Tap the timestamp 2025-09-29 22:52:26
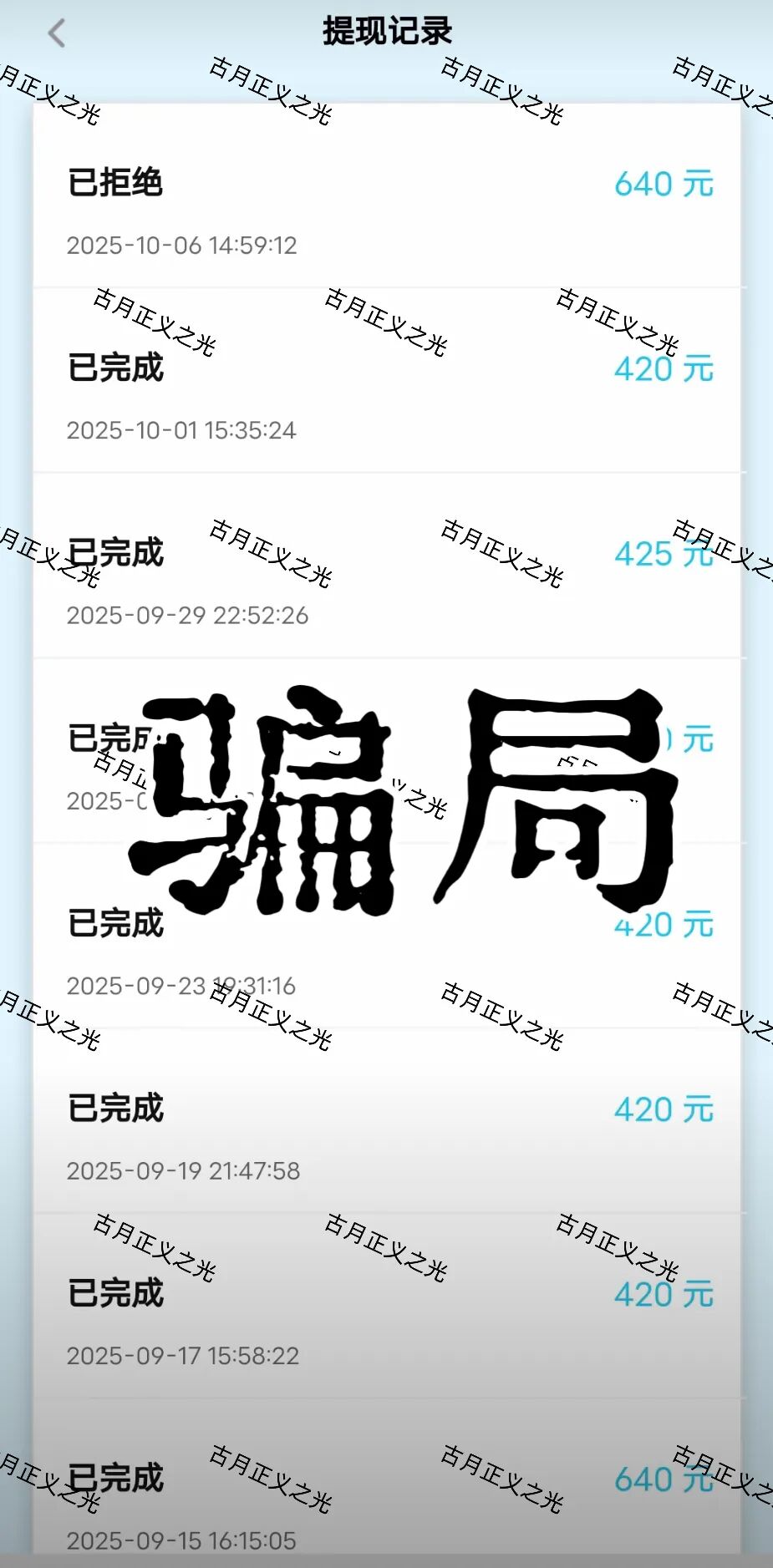Viewport: 773px width, 1568px height. pos(187,616)
